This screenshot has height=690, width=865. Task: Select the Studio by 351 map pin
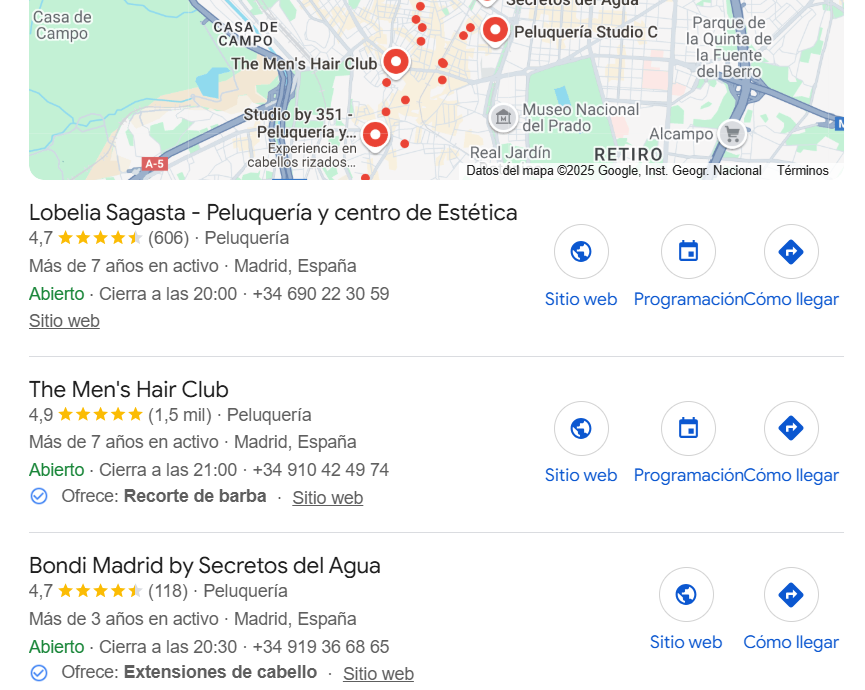(x=375, y=133)
